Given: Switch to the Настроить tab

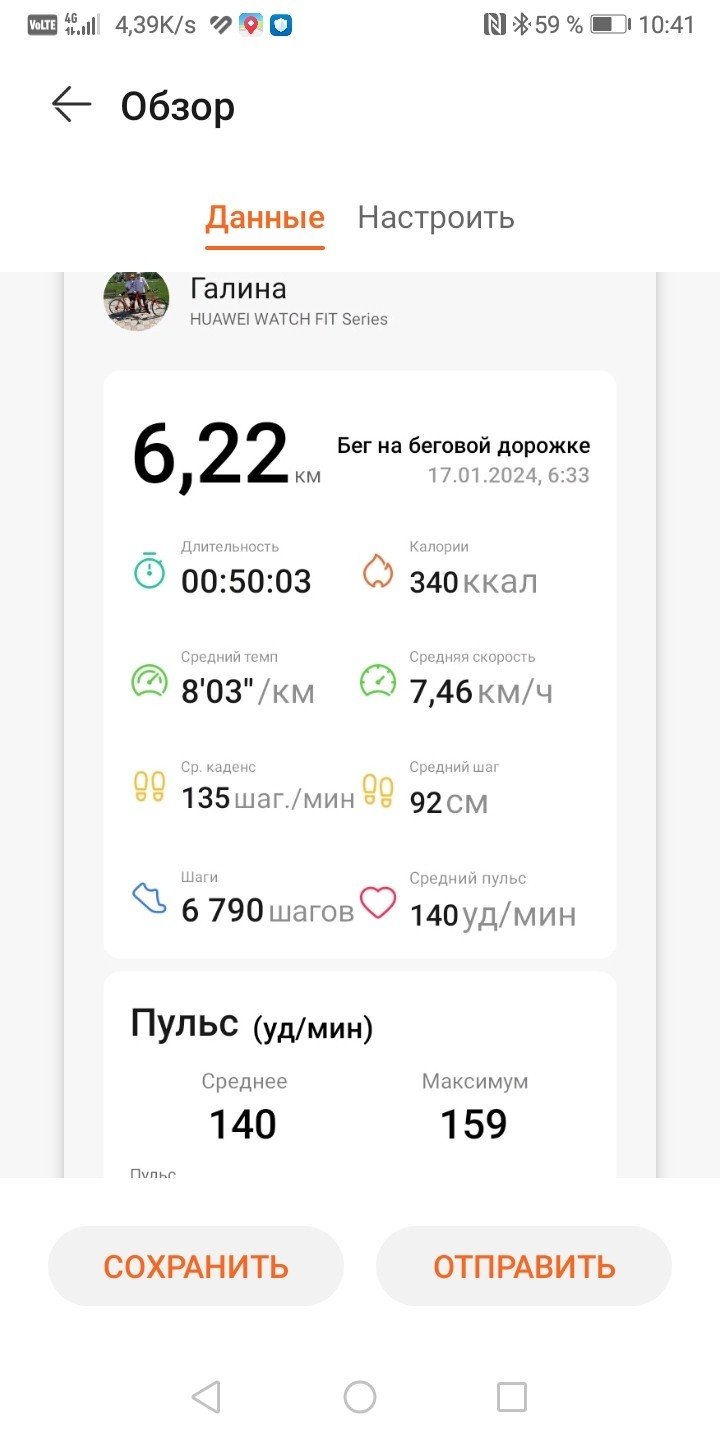Looking at the screenshot, I should click(x=436, y=217).
